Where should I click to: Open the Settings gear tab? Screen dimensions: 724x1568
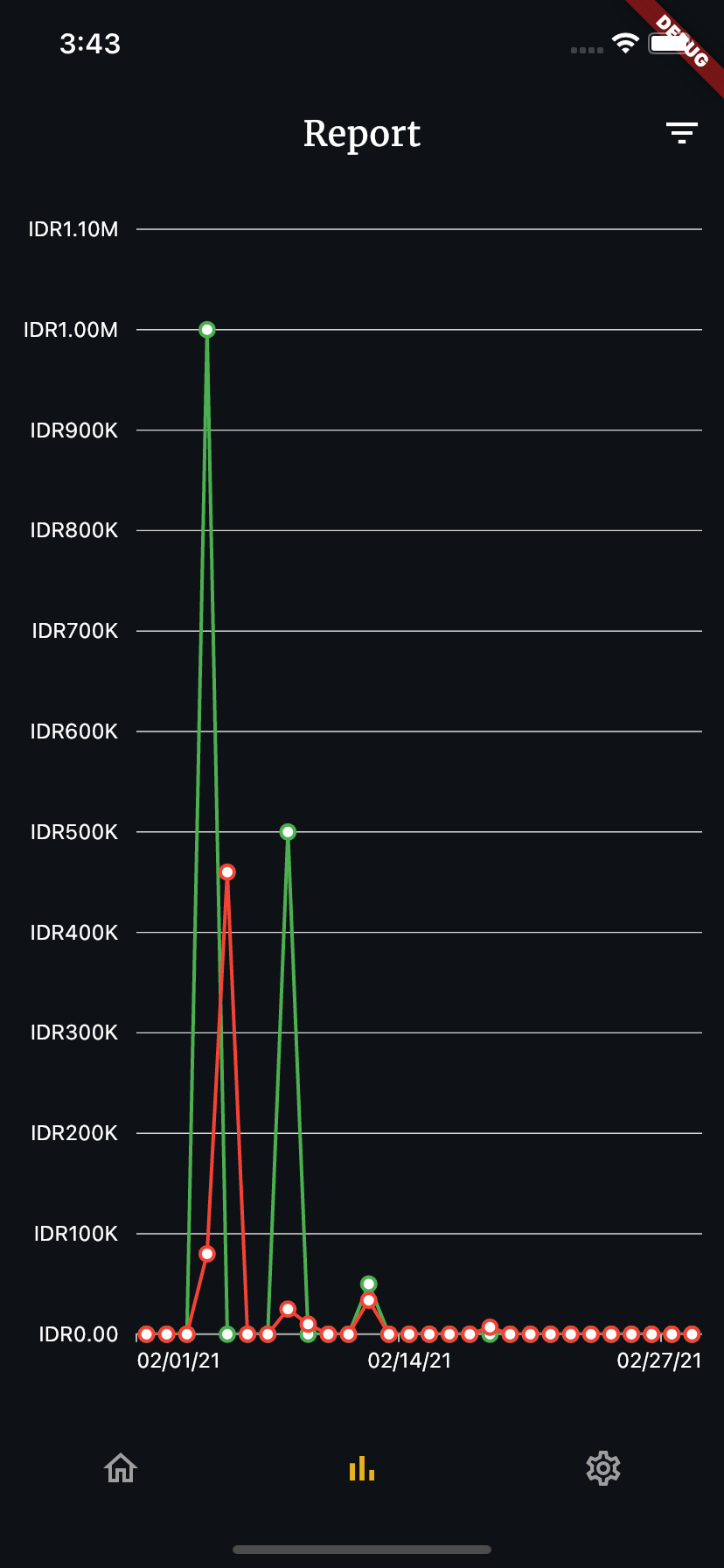(x=602, y=1467)
